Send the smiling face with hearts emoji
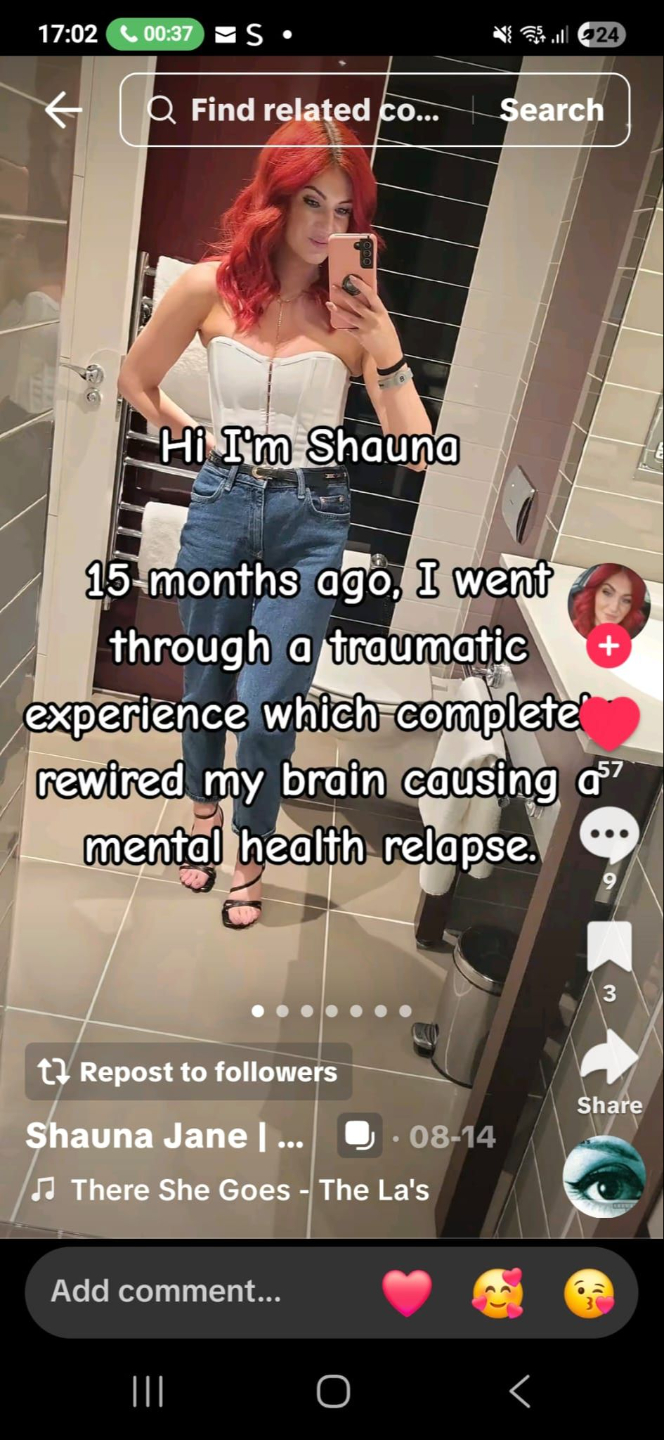664x1440 pixels. [x=498, y=1292]
